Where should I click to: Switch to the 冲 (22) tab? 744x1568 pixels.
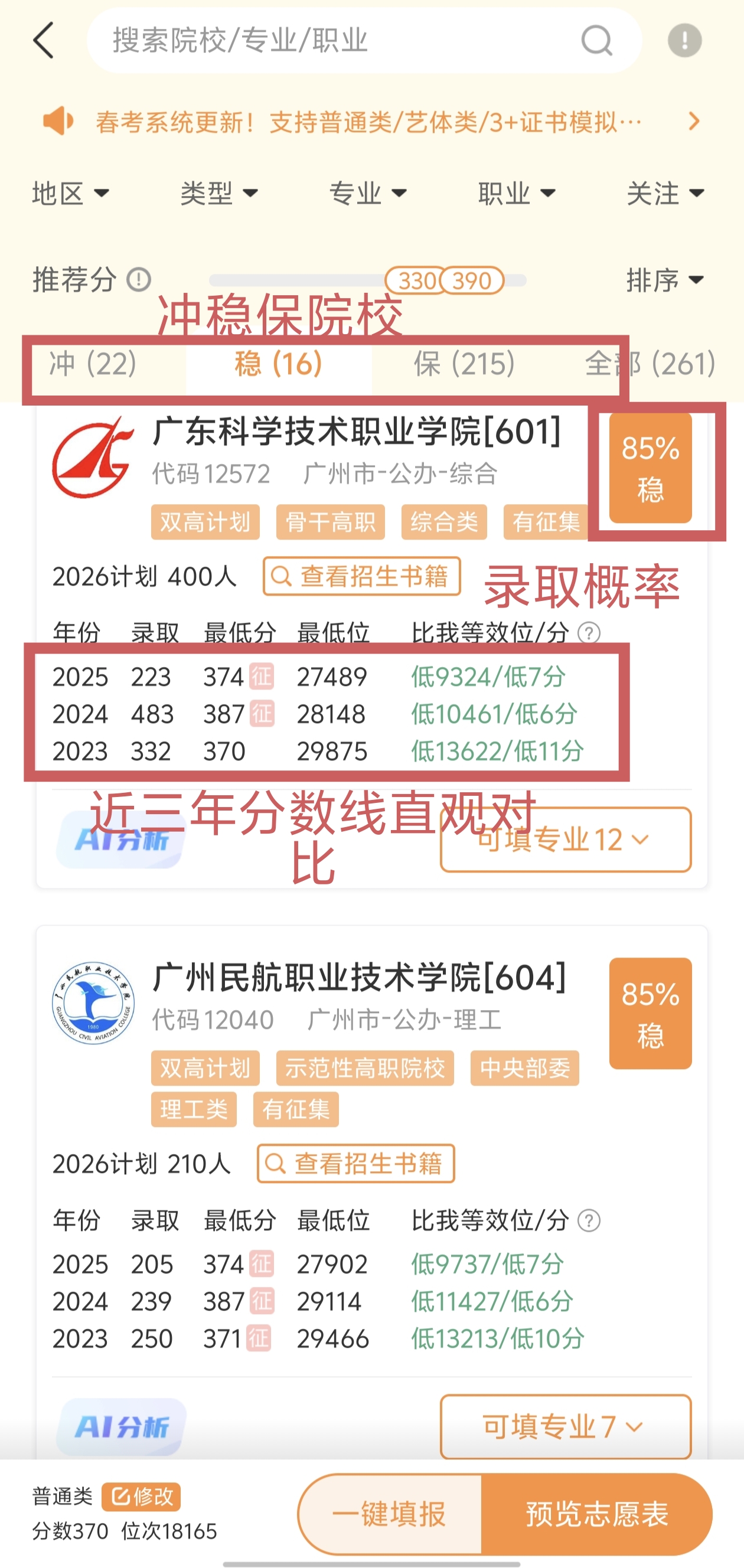point(93,365)
